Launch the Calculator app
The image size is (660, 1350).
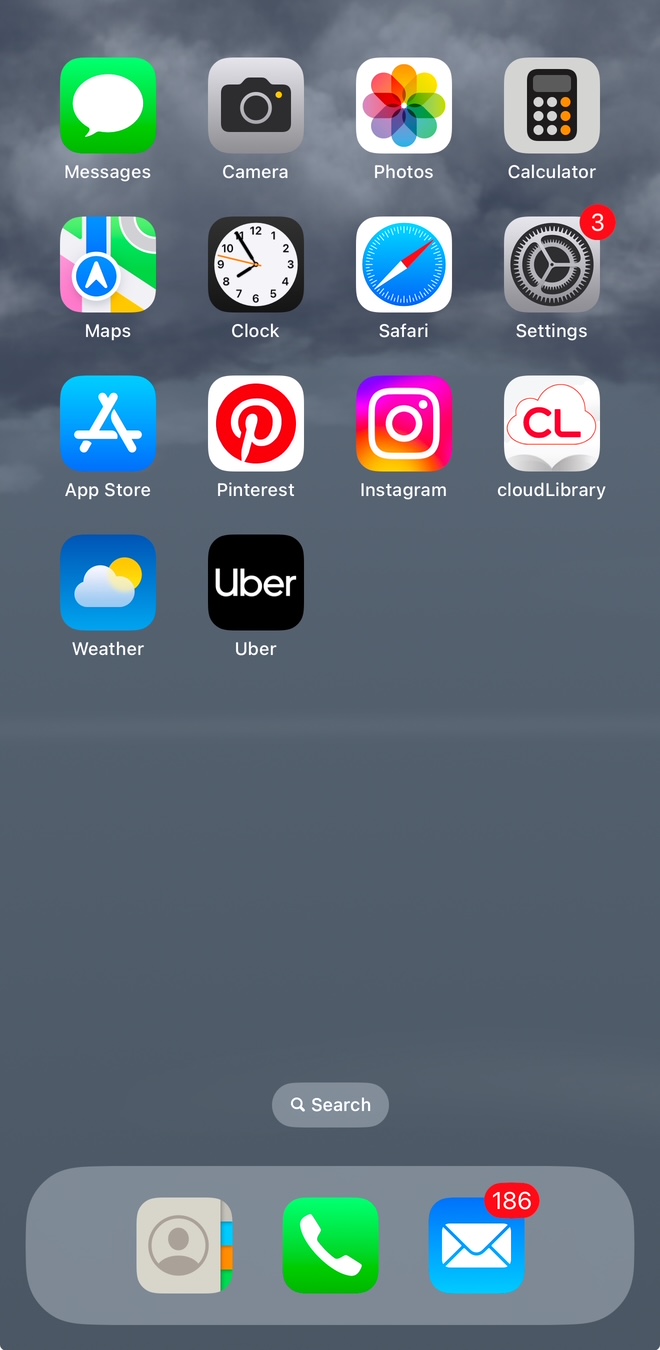point(552,106)
